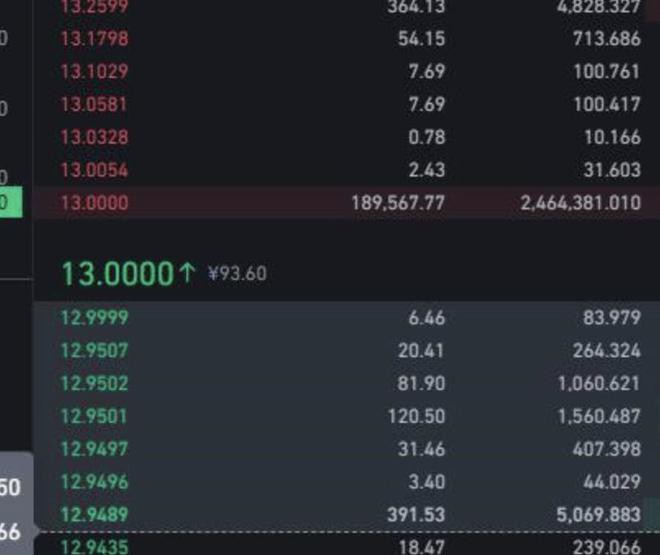660x555 pixels.
Task: Choose the 12.9502 bid price
Action: [x=94, y=383]
